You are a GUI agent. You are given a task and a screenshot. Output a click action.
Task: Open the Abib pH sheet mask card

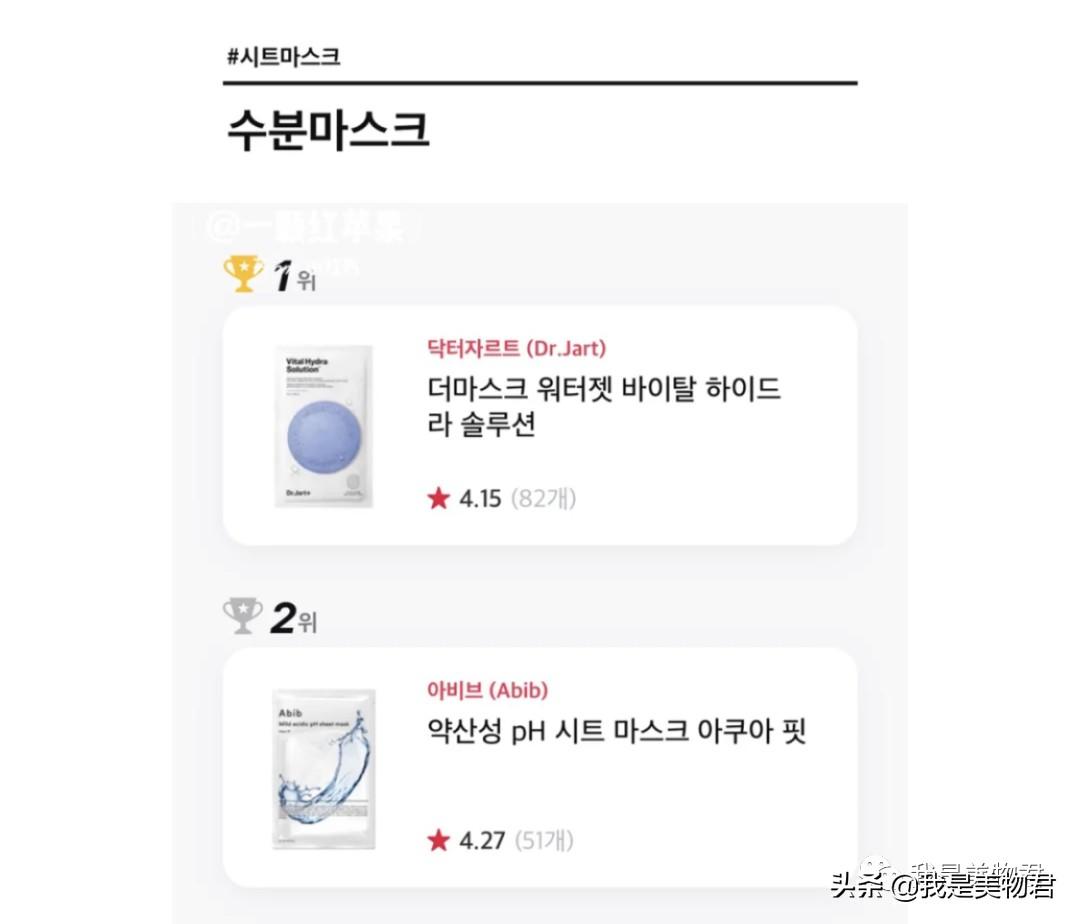click(x=539, y=766)
